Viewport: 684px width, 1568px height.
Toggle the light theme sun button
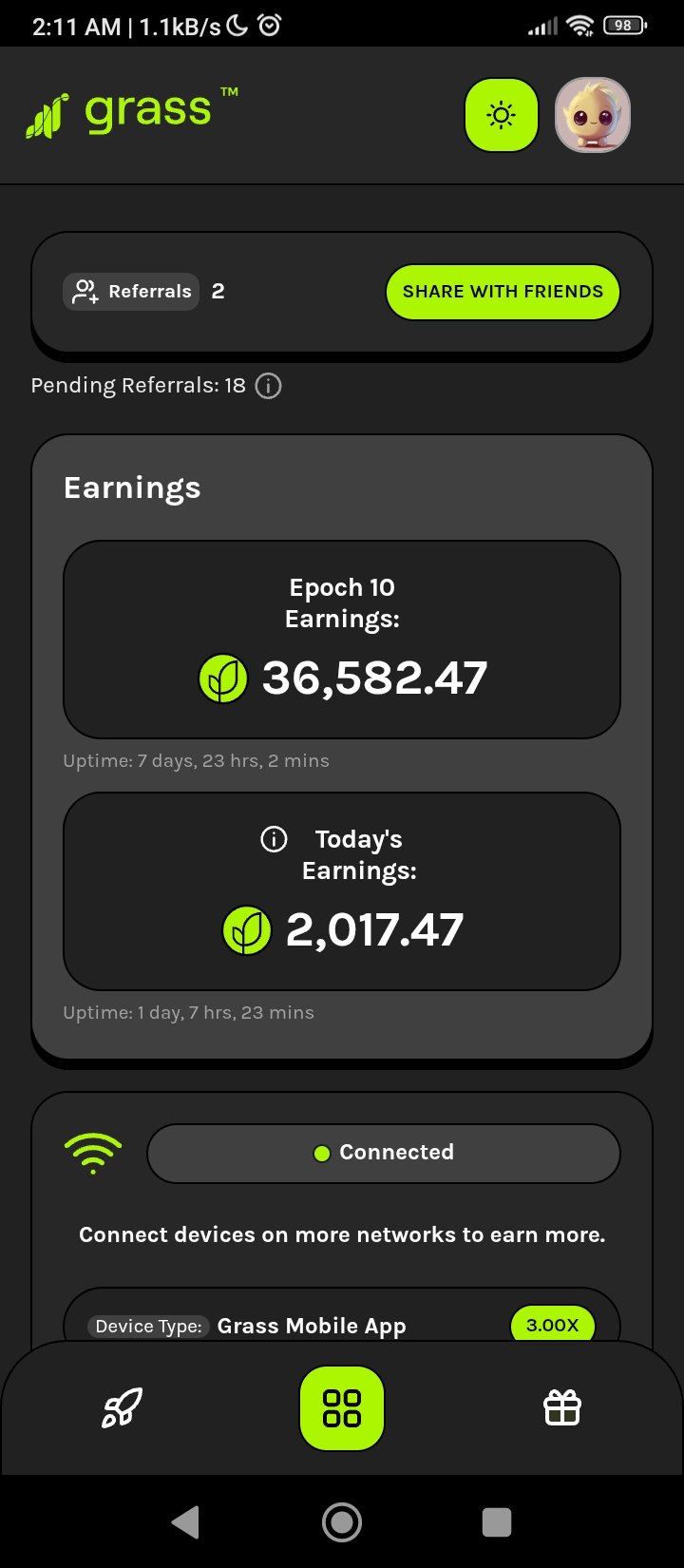point(502,115)
